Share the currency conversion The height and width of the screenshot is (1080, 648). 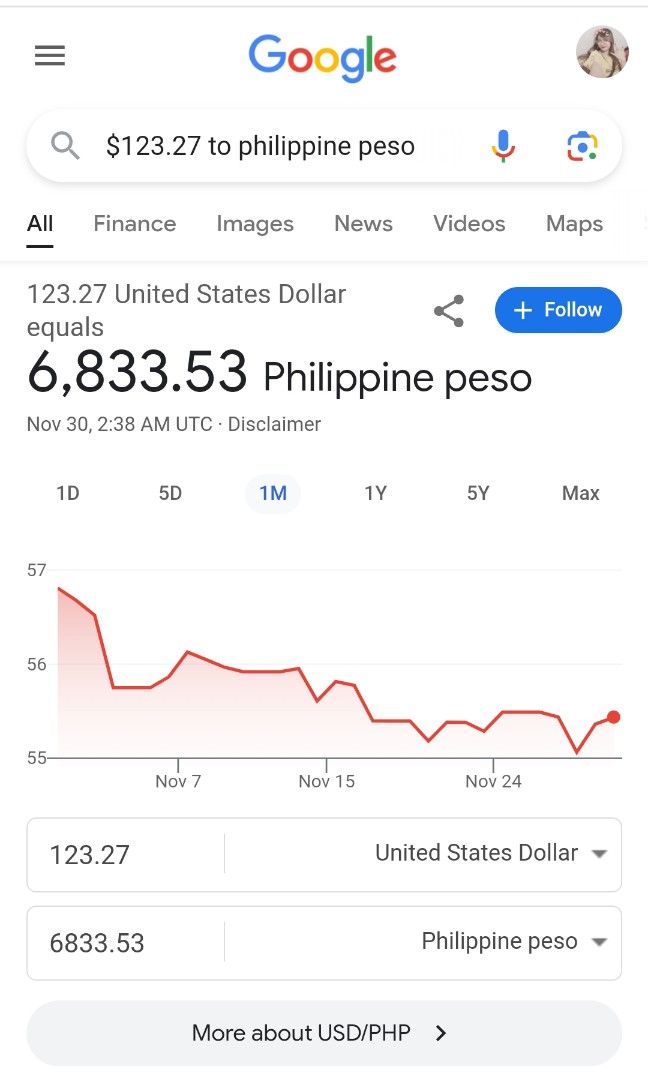pos(449,311)
